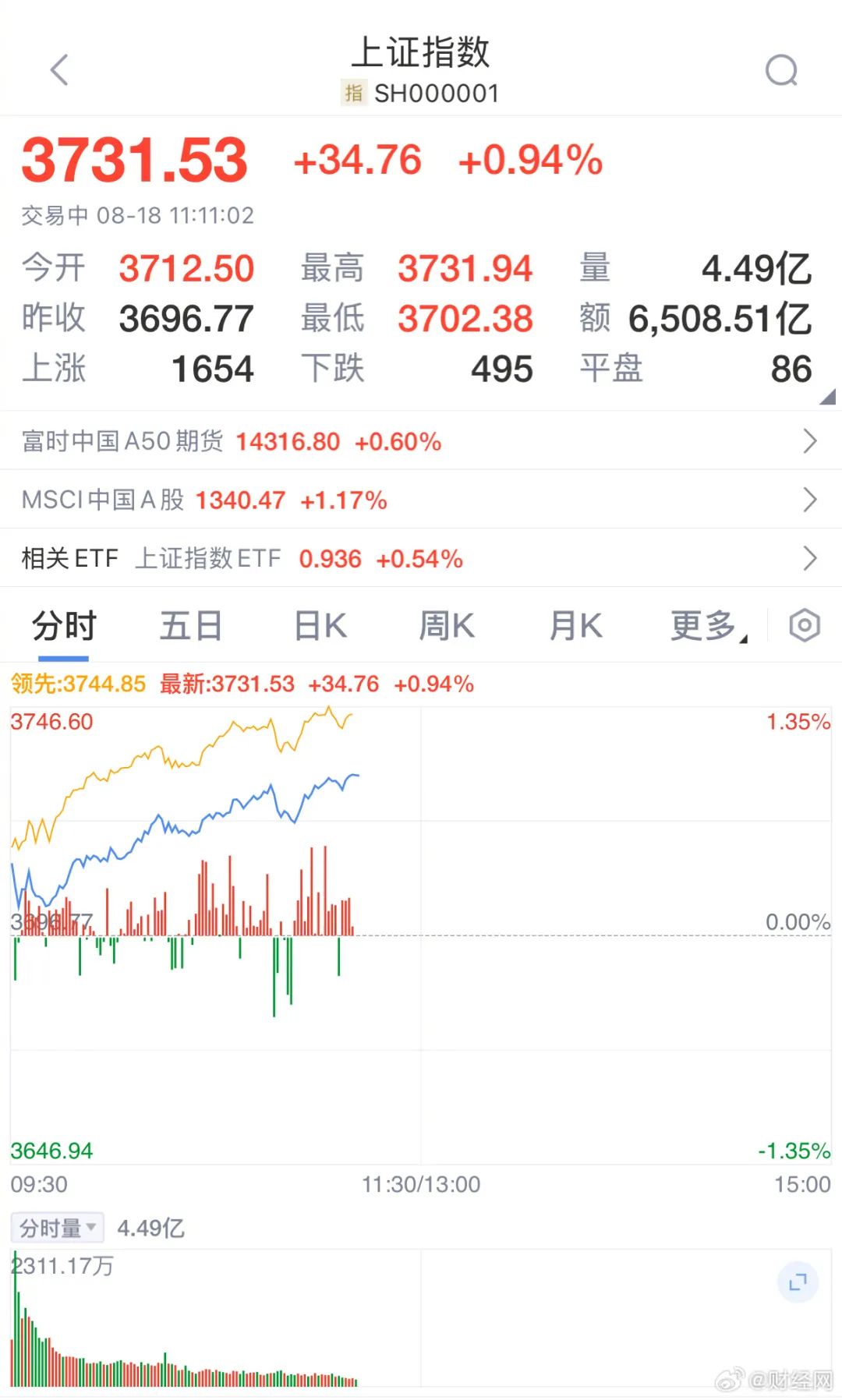Open the MSCI中国A股 row
Image resolution: width=842 pixels, height=1400 pixels.
421,500
